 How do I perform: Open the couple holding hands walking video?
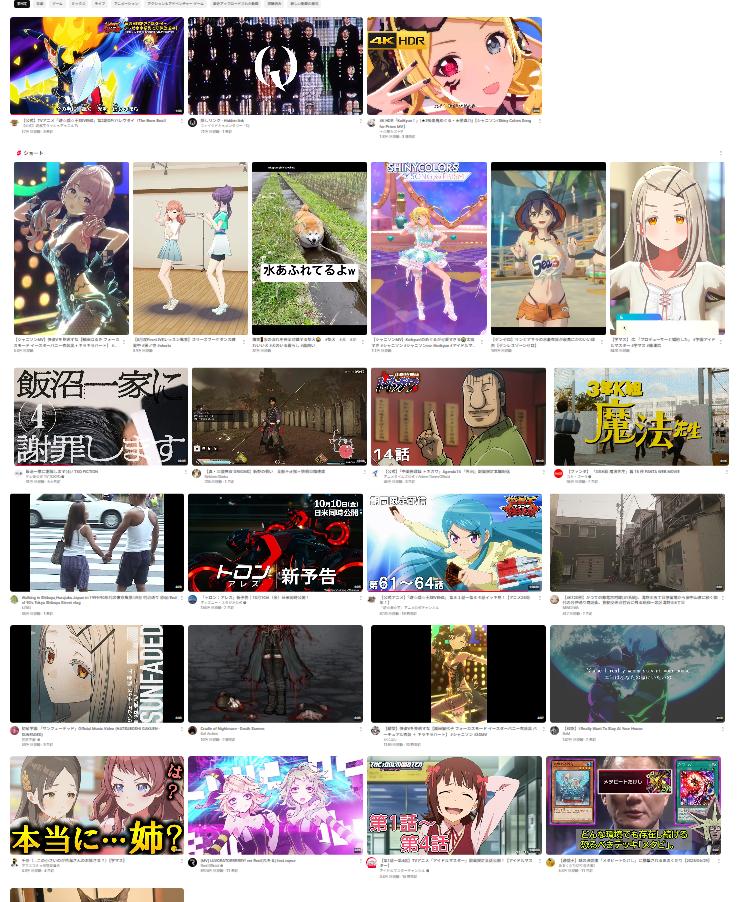(97, 542)
